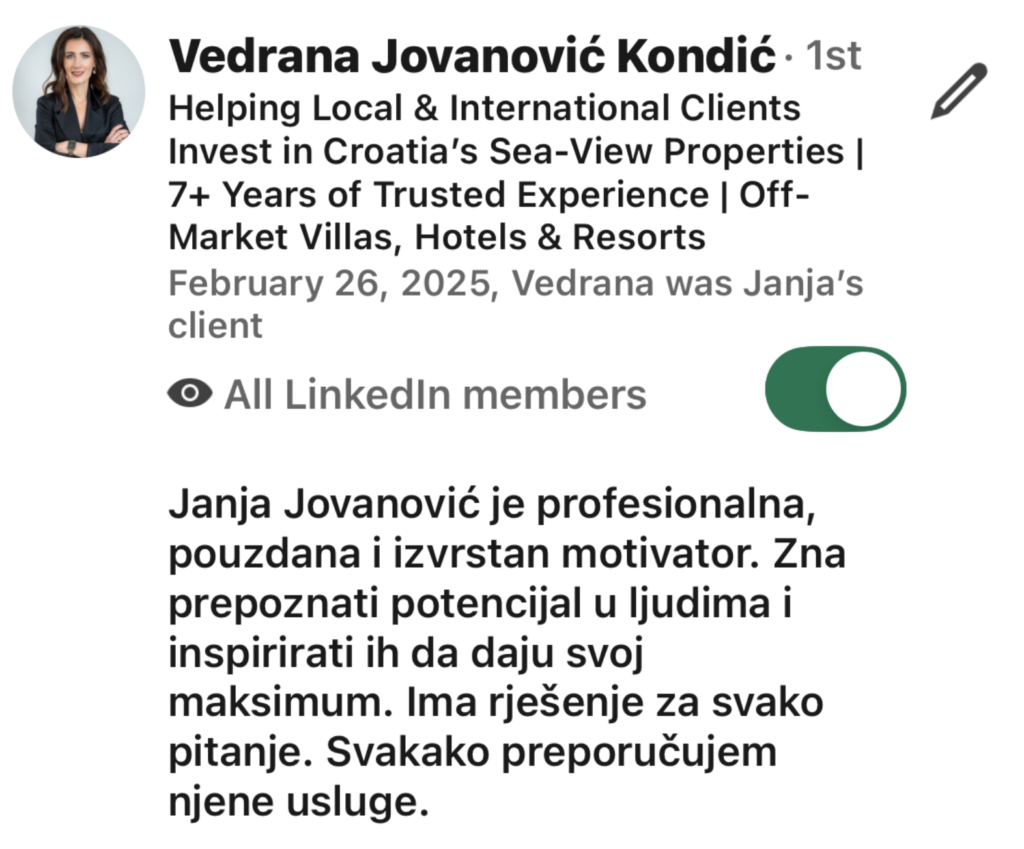Open Vedrana Jovanović Kondić's profile photo

coord(79,91)
